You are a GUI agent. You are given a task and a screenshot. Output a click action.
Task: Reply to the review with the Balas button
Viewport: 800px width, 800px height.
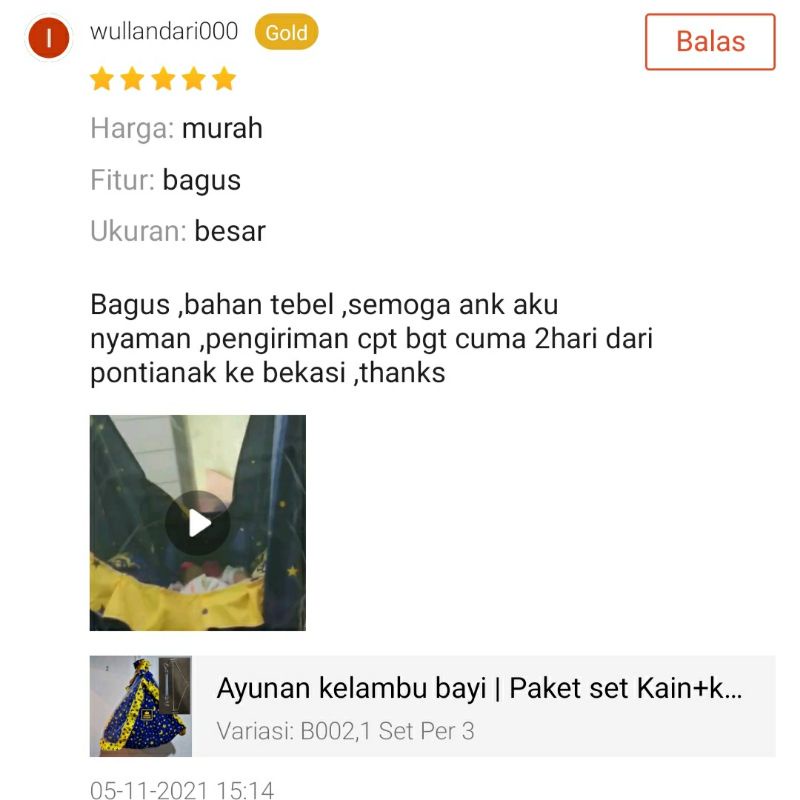[x=709, y=42]
